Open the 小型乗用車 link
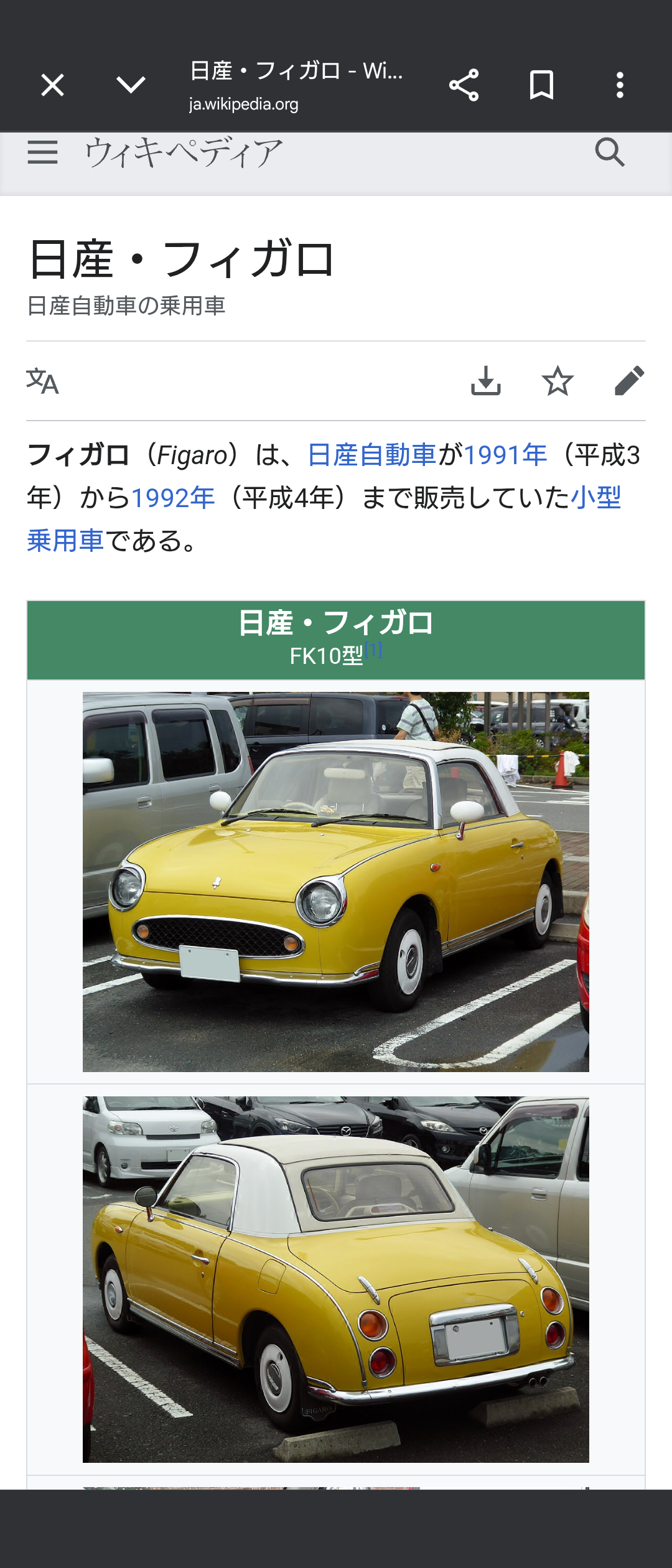 coord(595,498)
